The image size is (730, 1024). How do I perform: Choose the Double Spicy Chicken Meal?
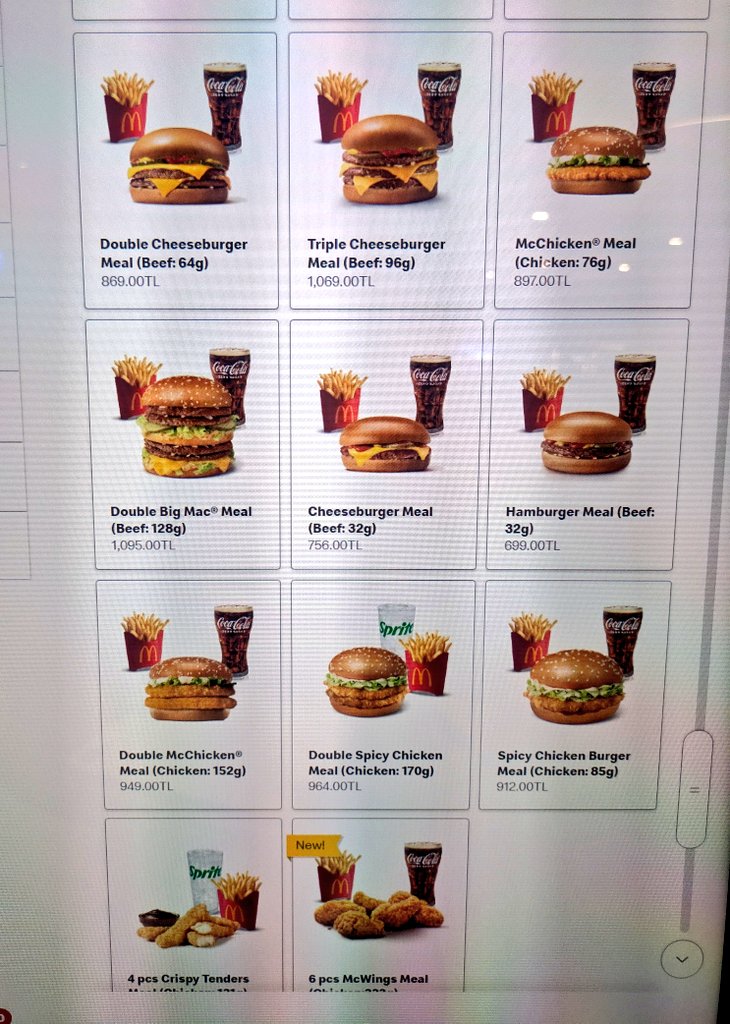(x=383, y=694)
